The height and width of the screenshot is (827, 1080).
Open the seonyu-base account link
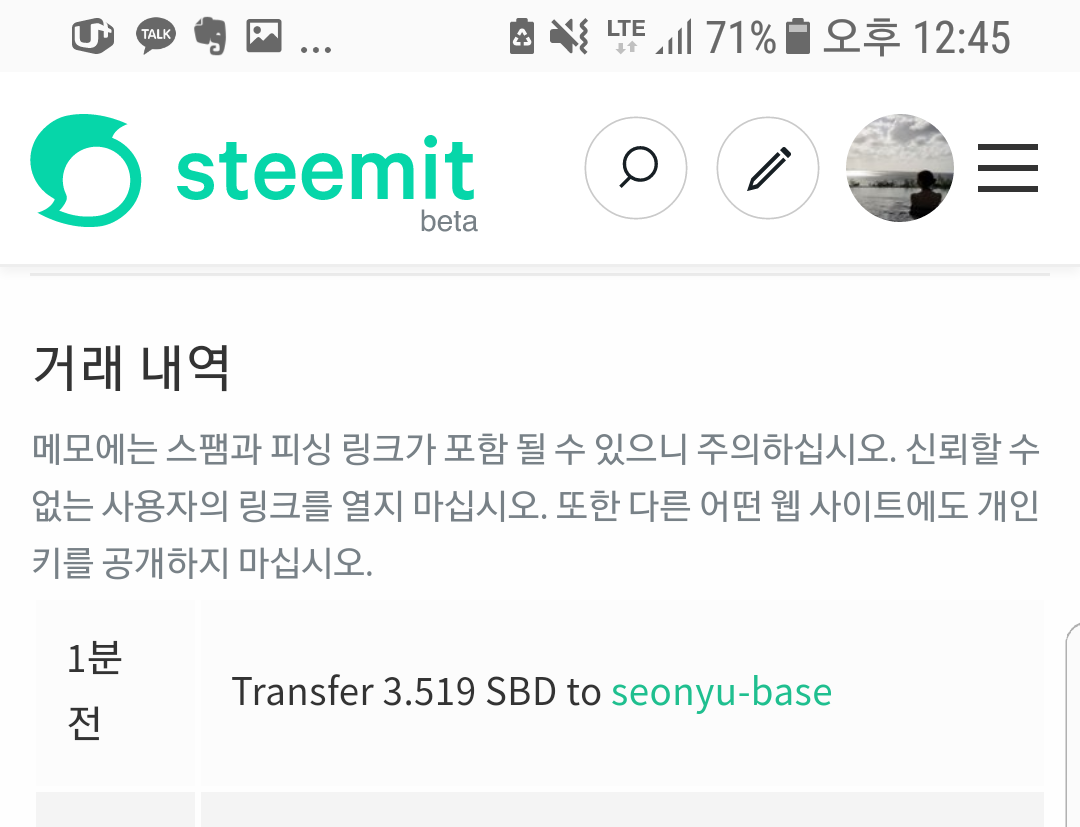coord(721,692)
